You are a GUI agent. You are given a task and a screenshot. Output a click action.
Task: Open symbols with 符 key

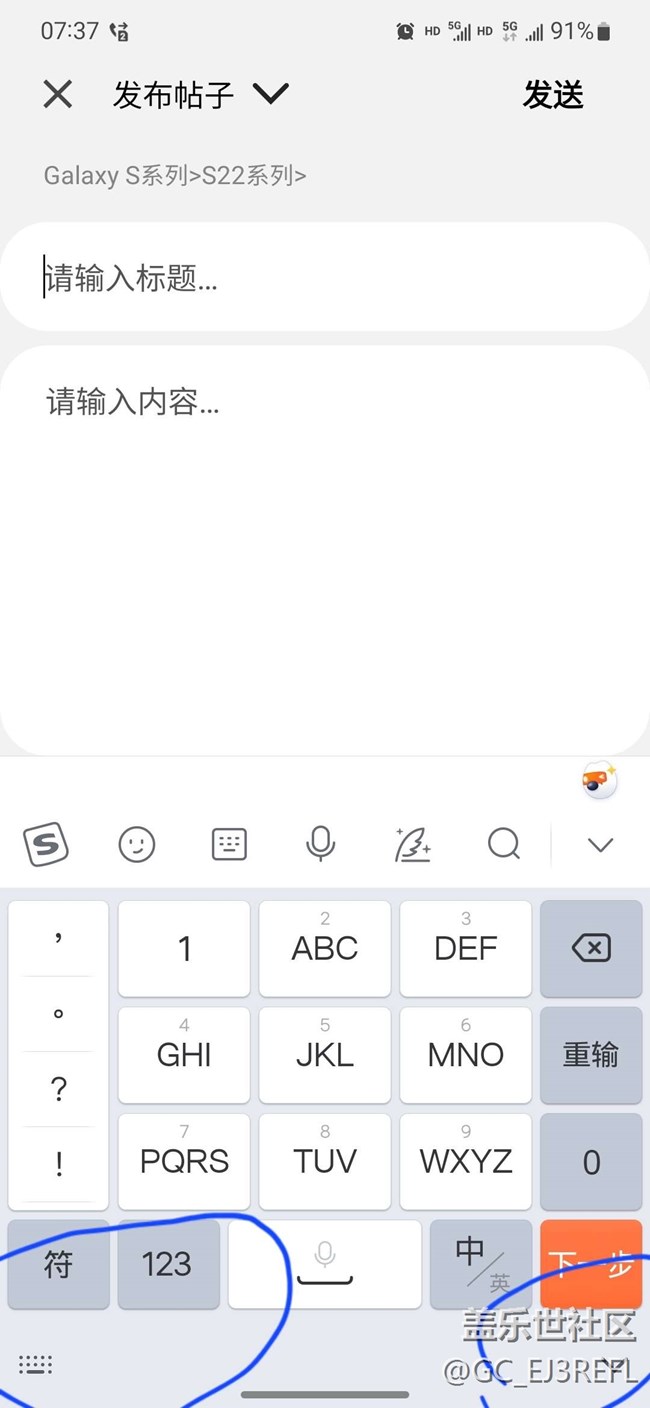pyautogui.click(x=58, y=1264)
